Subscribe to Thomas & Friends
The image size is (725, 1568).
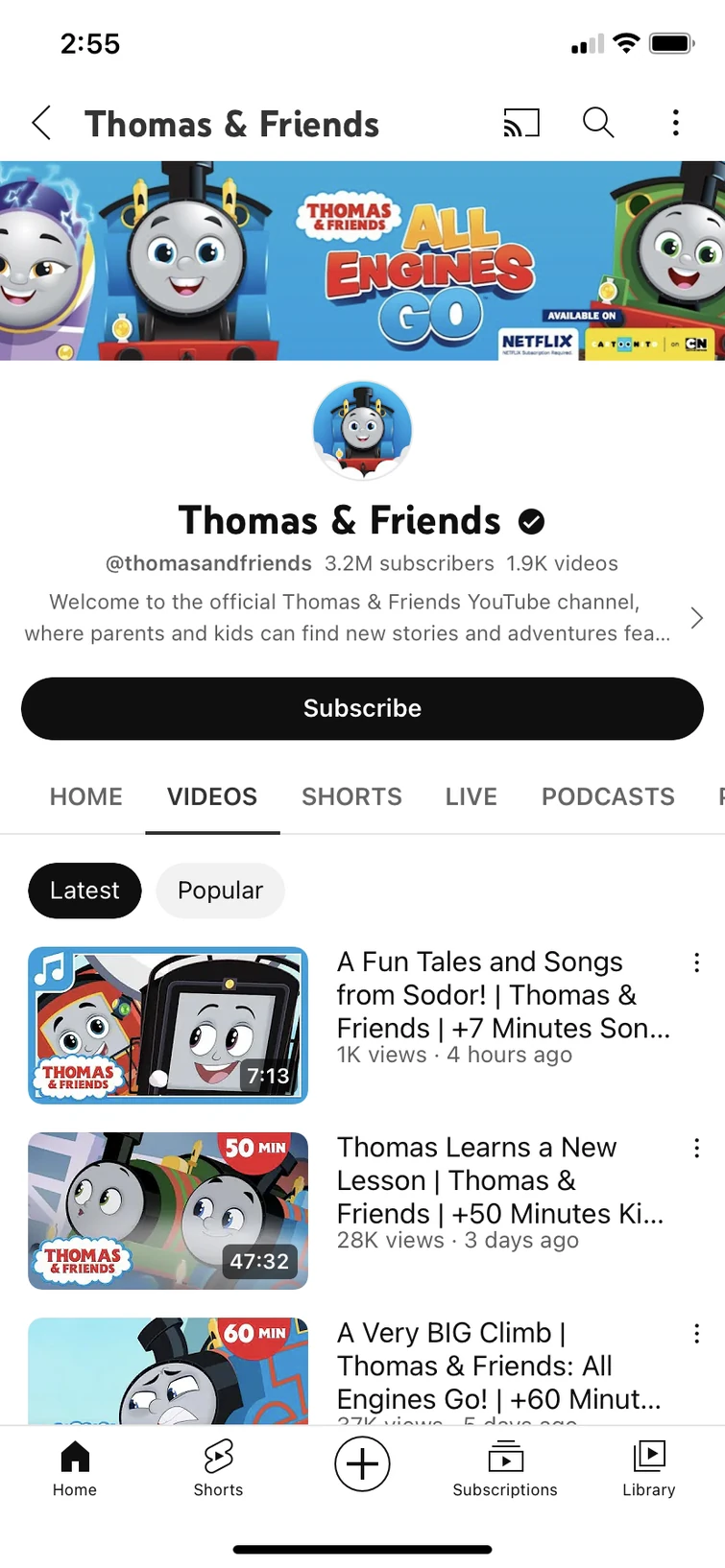[362, 708]
